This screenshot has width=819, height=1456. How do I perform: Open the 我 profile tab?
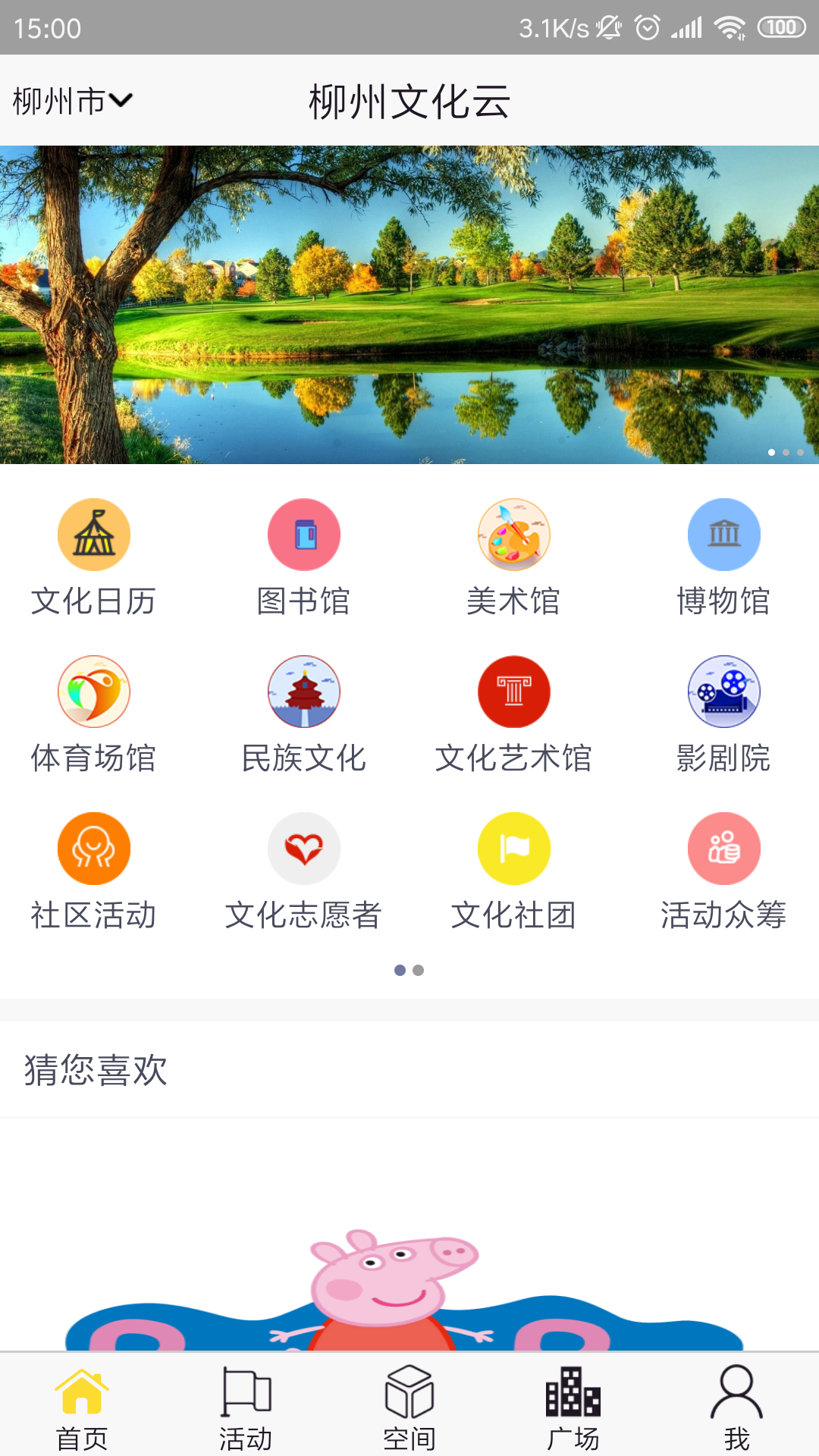pyautogui.click(x=736, y=1407)
